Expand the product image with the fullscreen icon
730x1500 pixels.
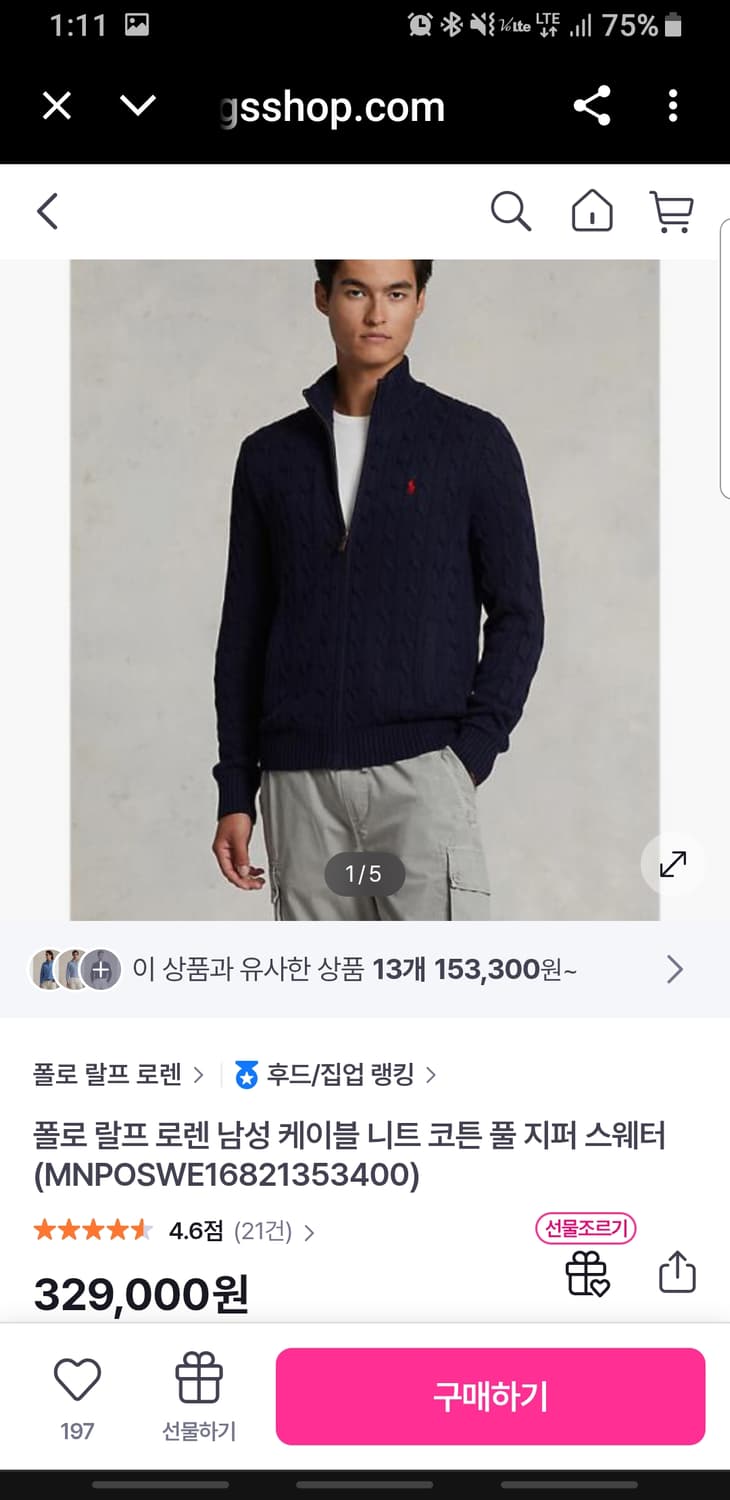(673, 864)
